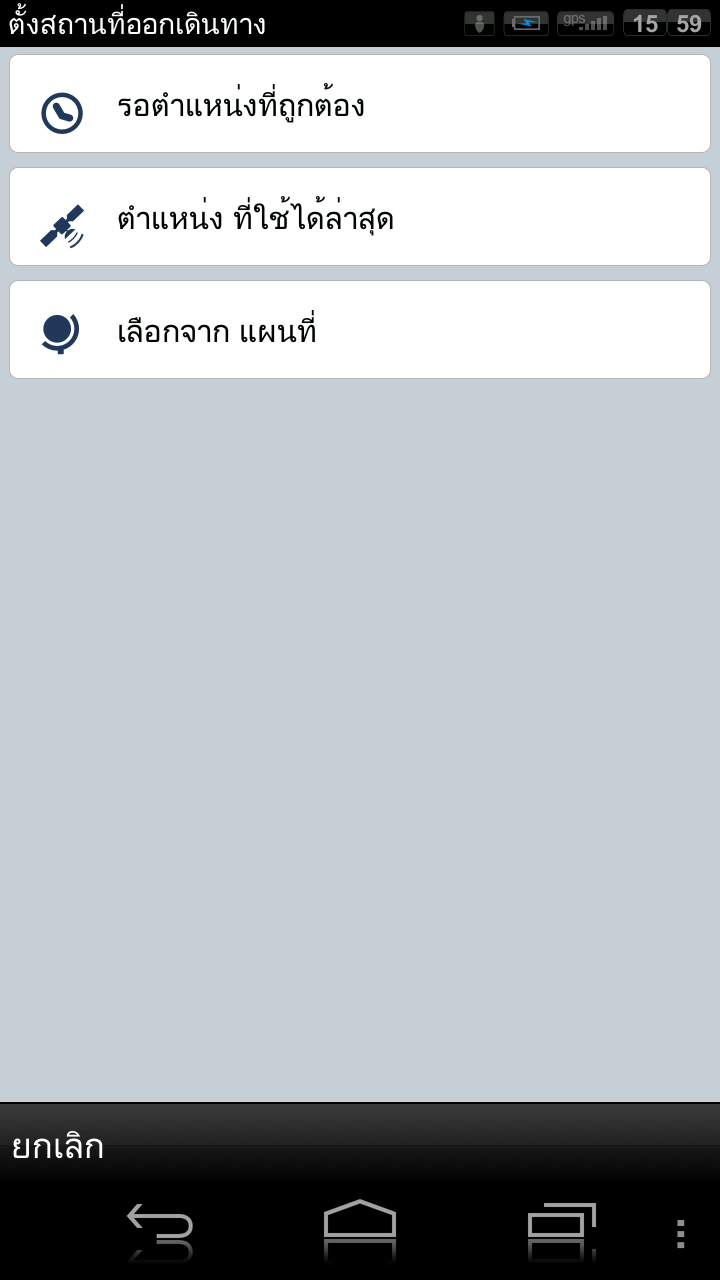
Task: Choose ตำแหน่ง ที่ใช้ได้ล่าสุด option
Action: point(360,217)
